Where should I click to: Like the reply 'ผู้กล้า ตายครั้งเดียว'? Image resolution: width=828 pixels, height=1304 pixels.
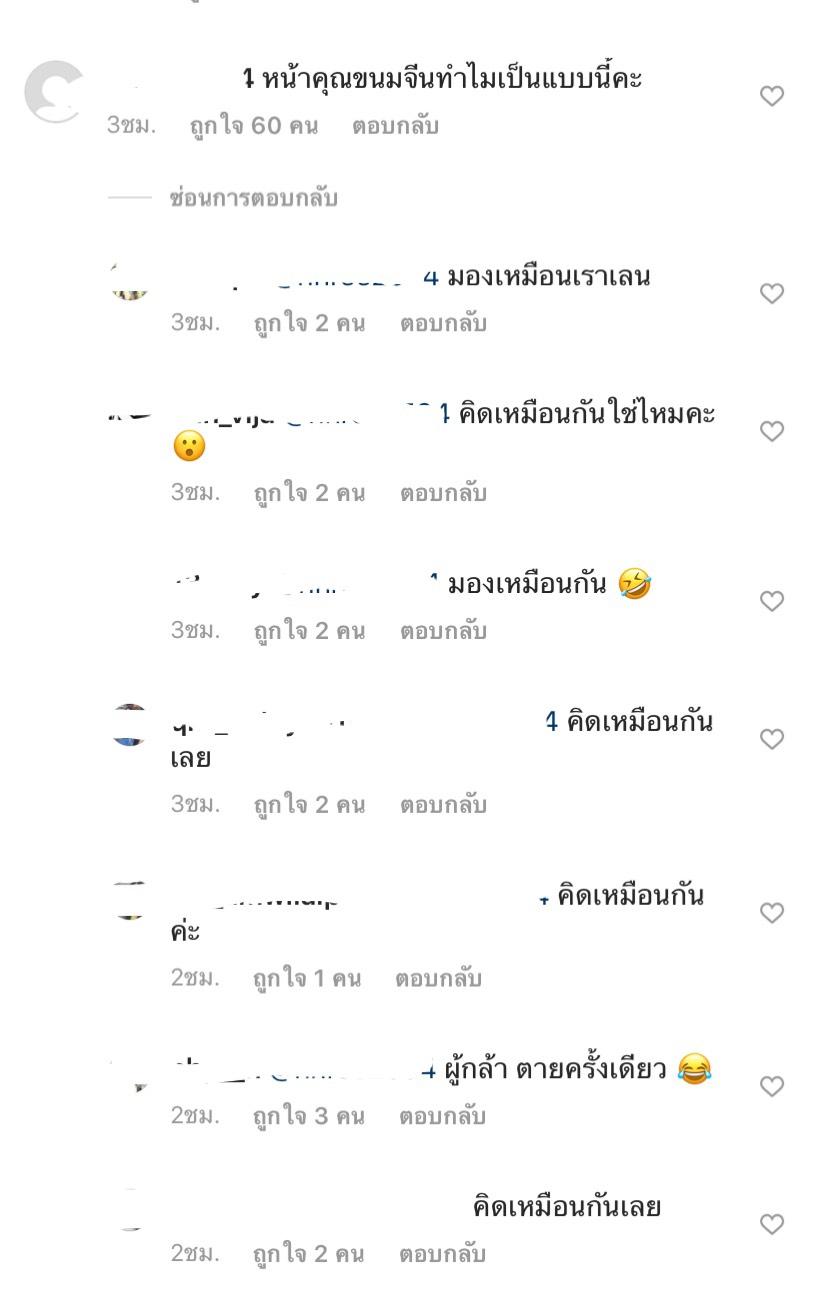(771, 1086)
